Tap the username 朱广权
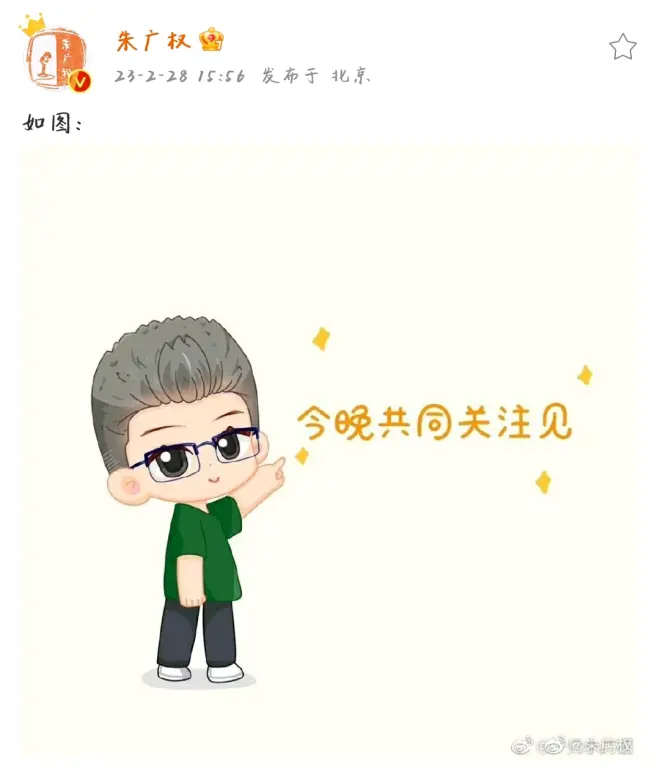The width and height of the screenshot is (660, 772). 152,41
